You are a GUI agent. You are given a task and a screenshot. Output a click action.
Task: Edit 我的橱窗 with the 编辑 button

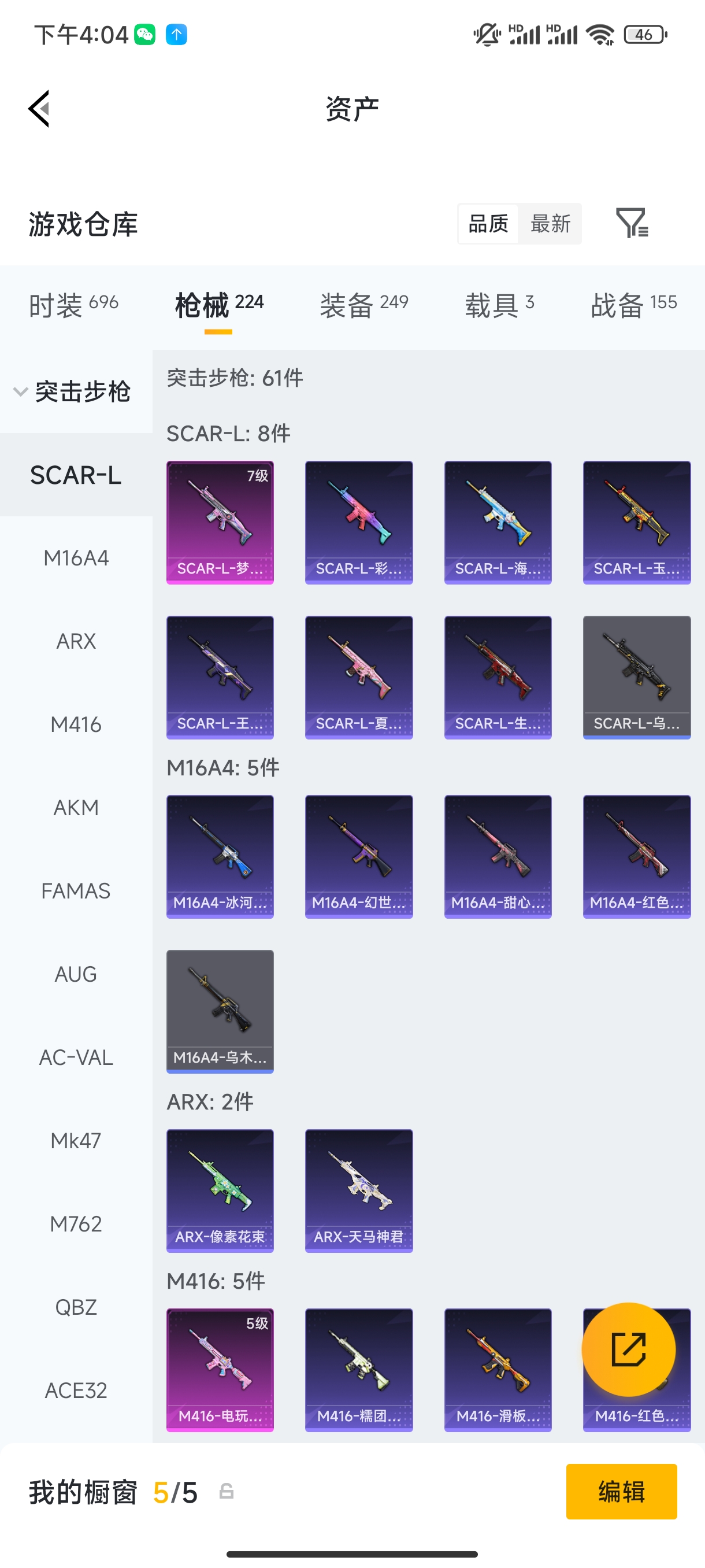[x=621, y=1491]
